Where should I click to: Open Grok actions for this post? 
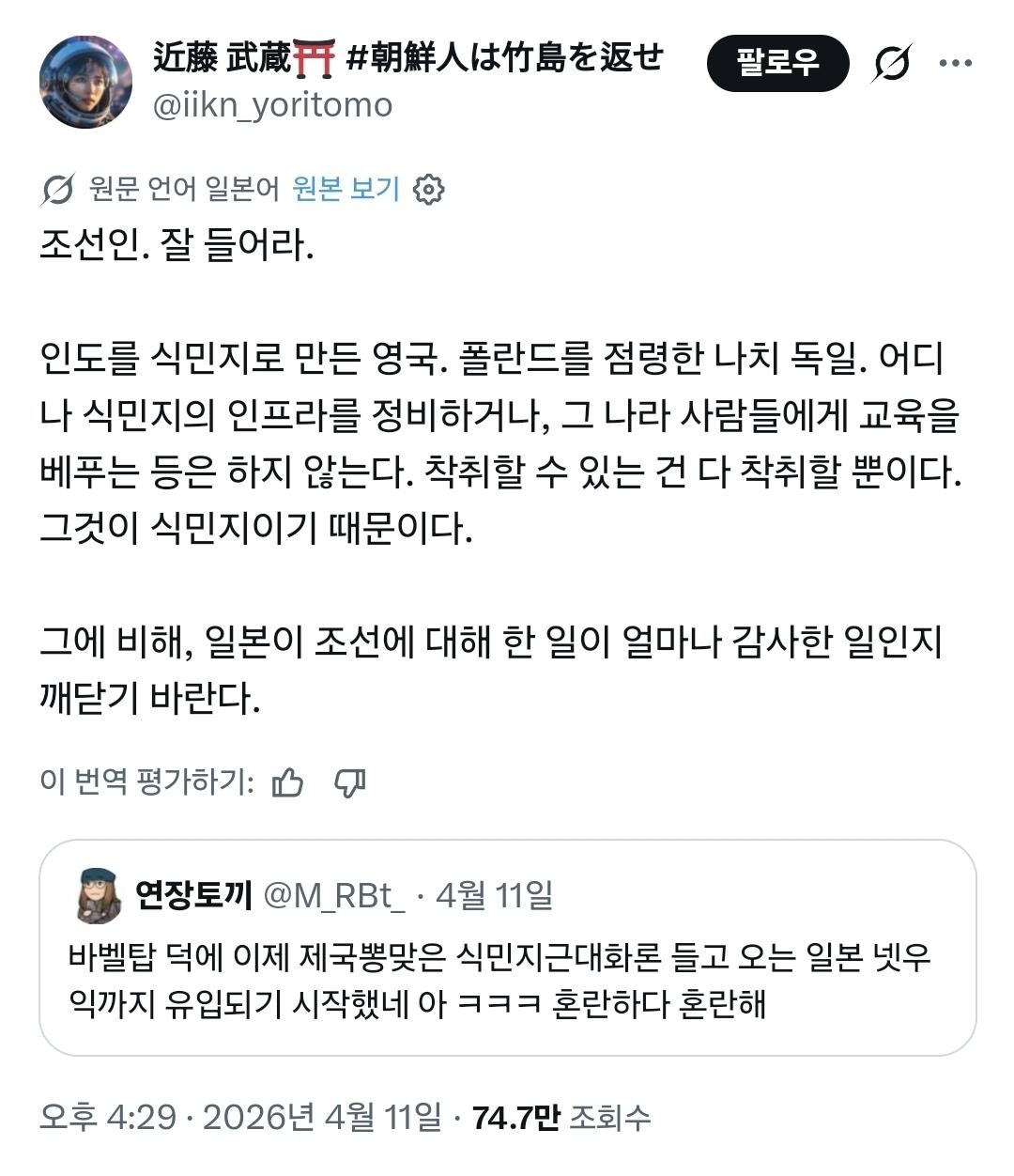[895, 63]
